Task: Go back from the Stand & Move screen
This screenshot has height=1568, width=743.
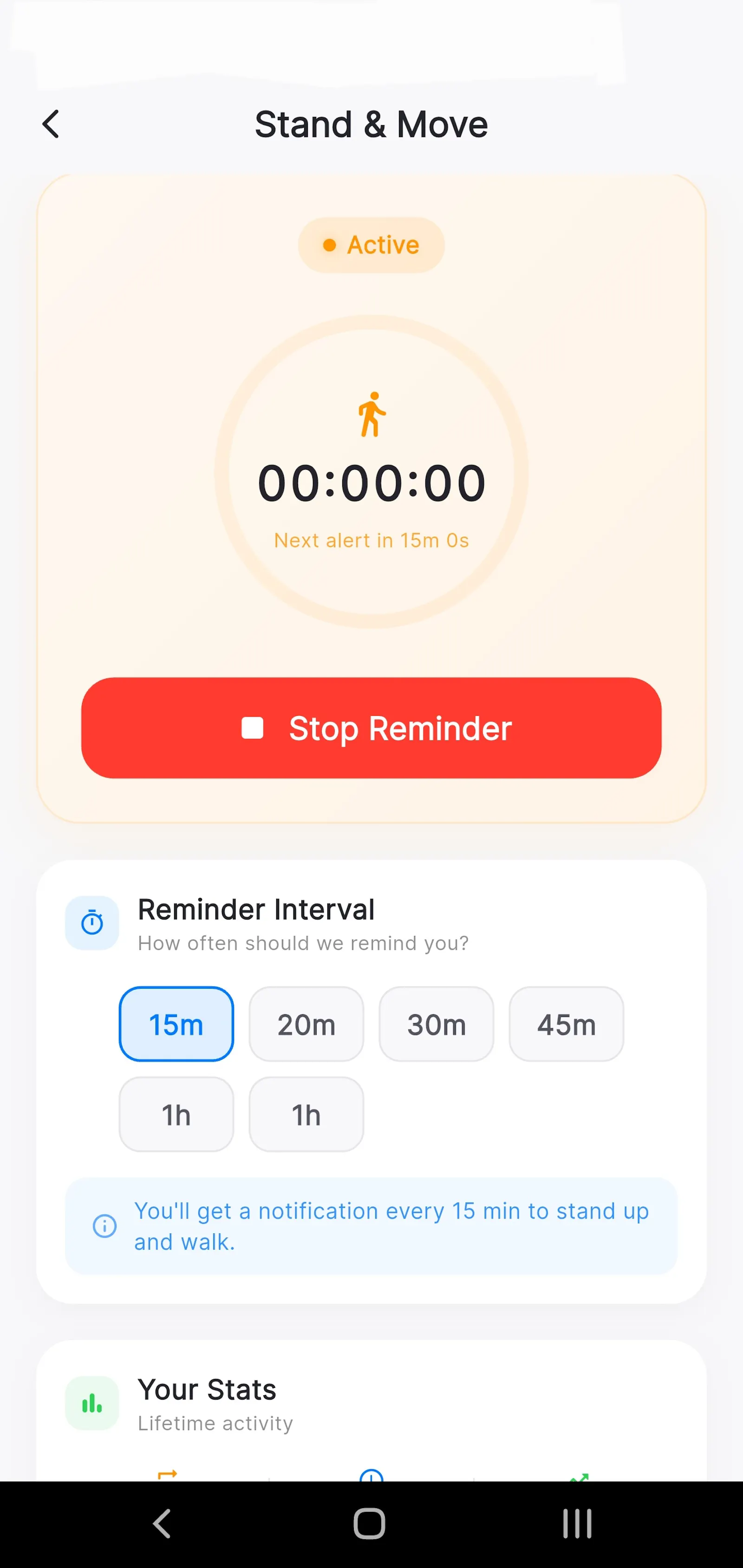Action: tap(51, 124)
